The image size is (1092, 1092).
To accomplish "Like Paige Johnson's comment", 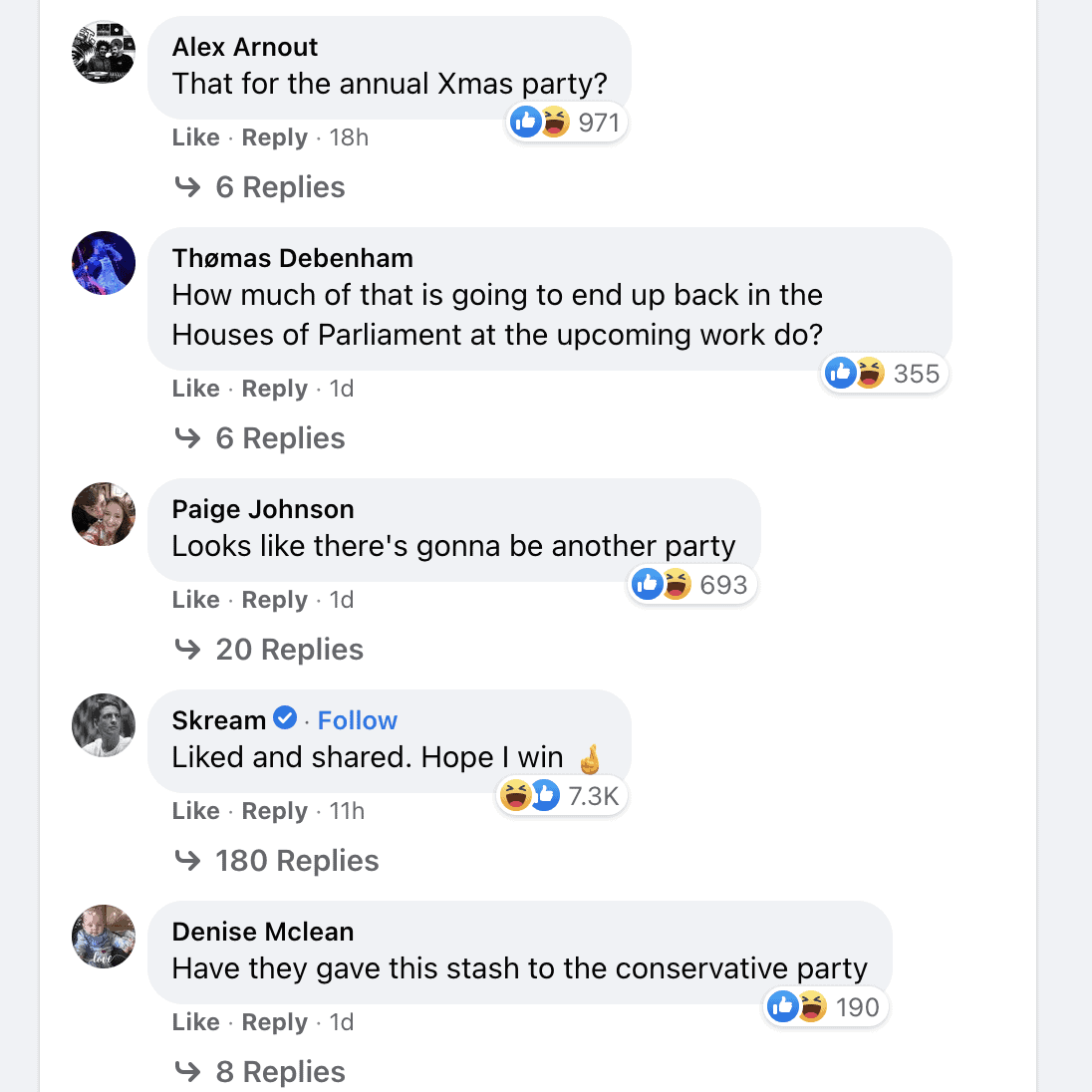I will pos(195,600).
